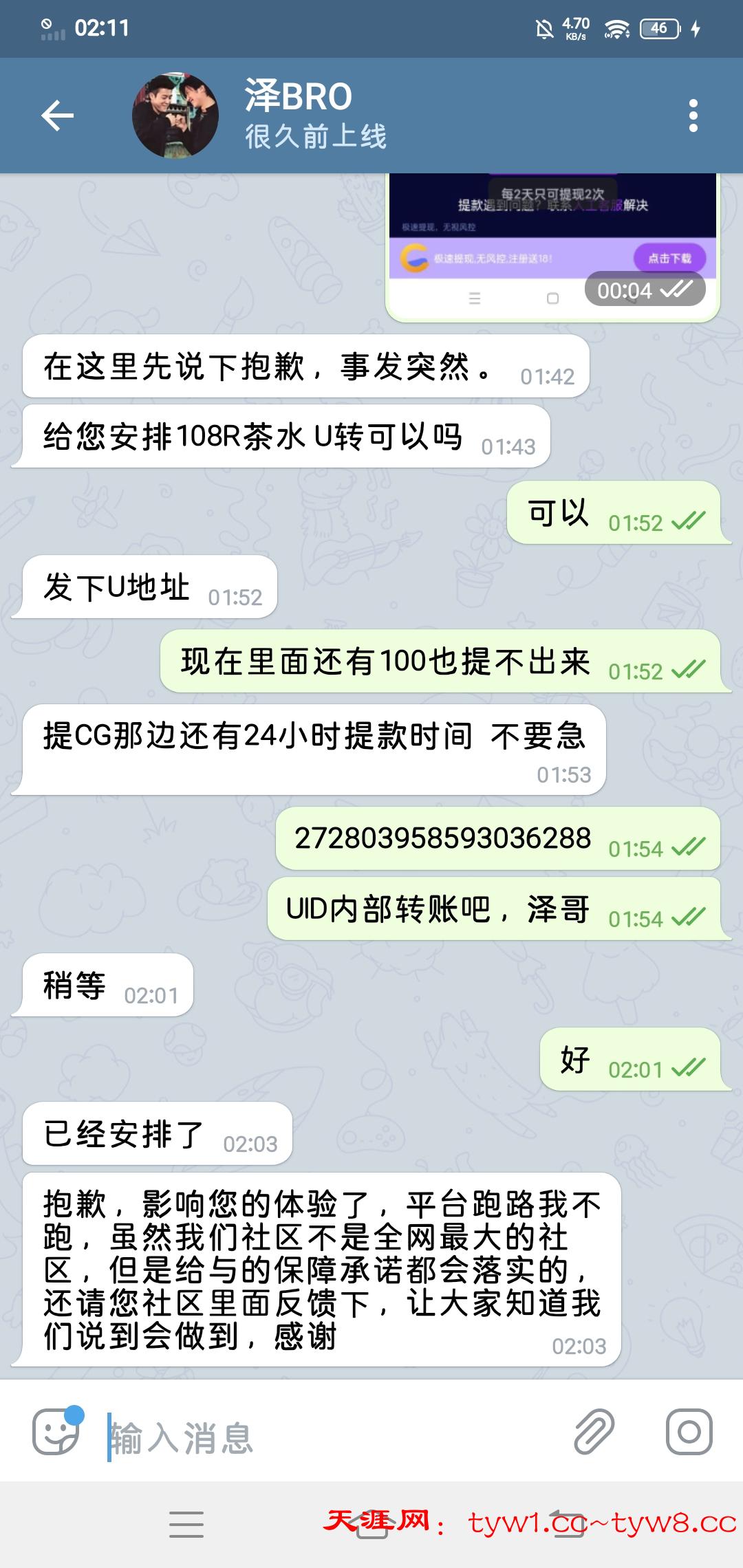This screenshot has height=1568, width=743.
Task: Attach a file with the paperclip
Action: click(x=594, y=1432)
